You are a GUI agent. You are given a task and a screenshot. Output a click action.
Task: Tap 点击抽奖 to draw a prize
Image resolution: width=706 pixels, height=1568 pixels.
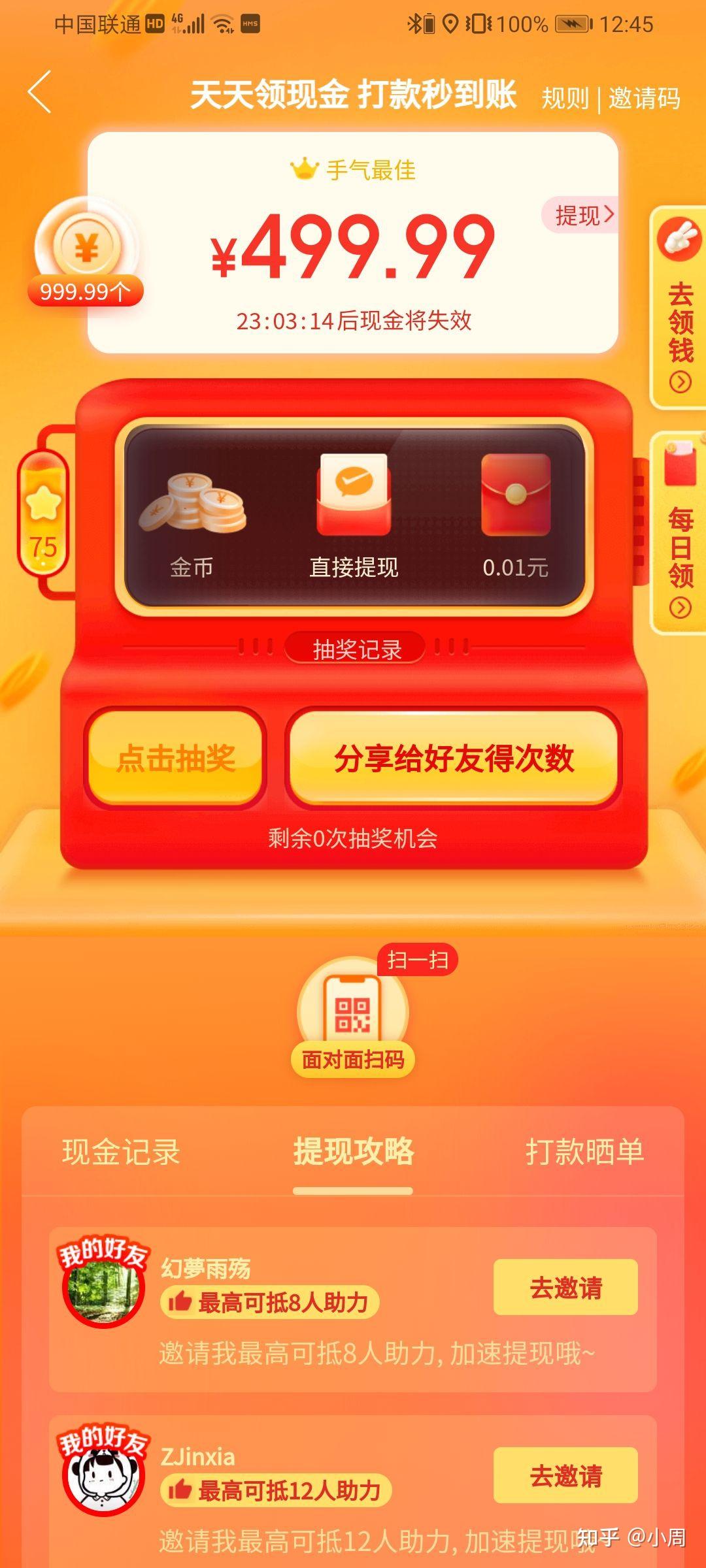[175, 759]
